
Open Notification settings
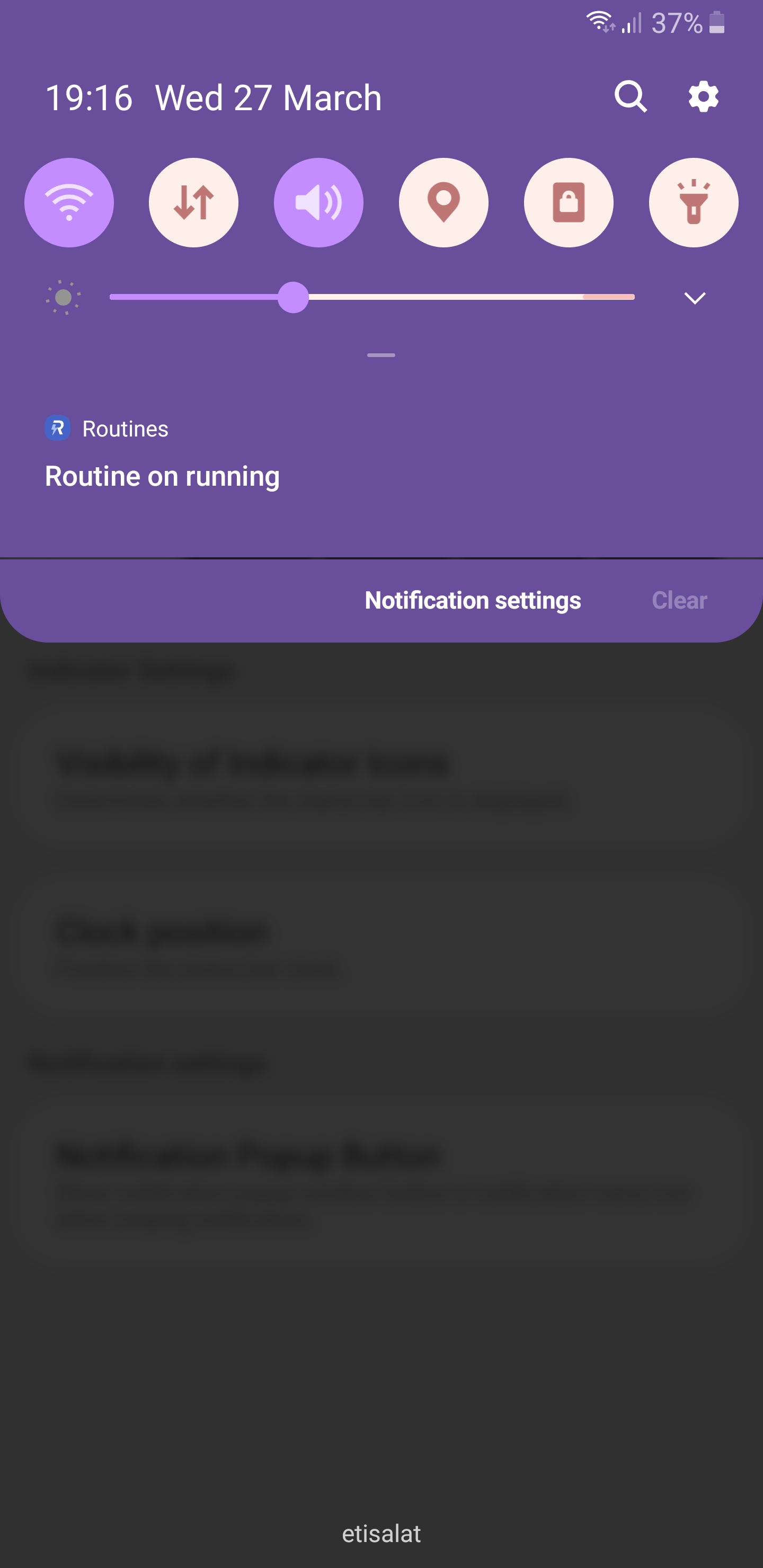tap(473, 600)
